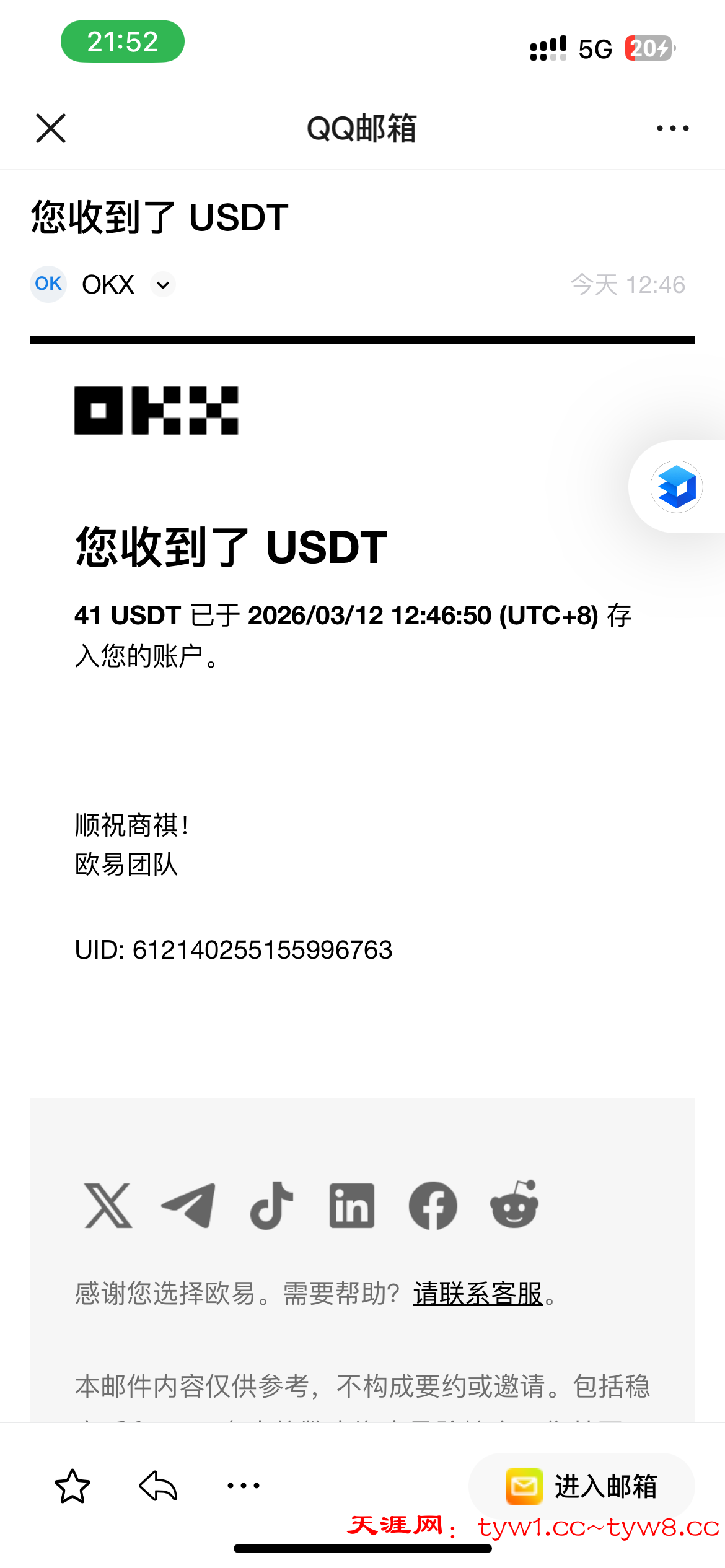Tap the floating blue assistant icon
The width and height of the screenshot is (725, 1568).
(x=676, y=487)
